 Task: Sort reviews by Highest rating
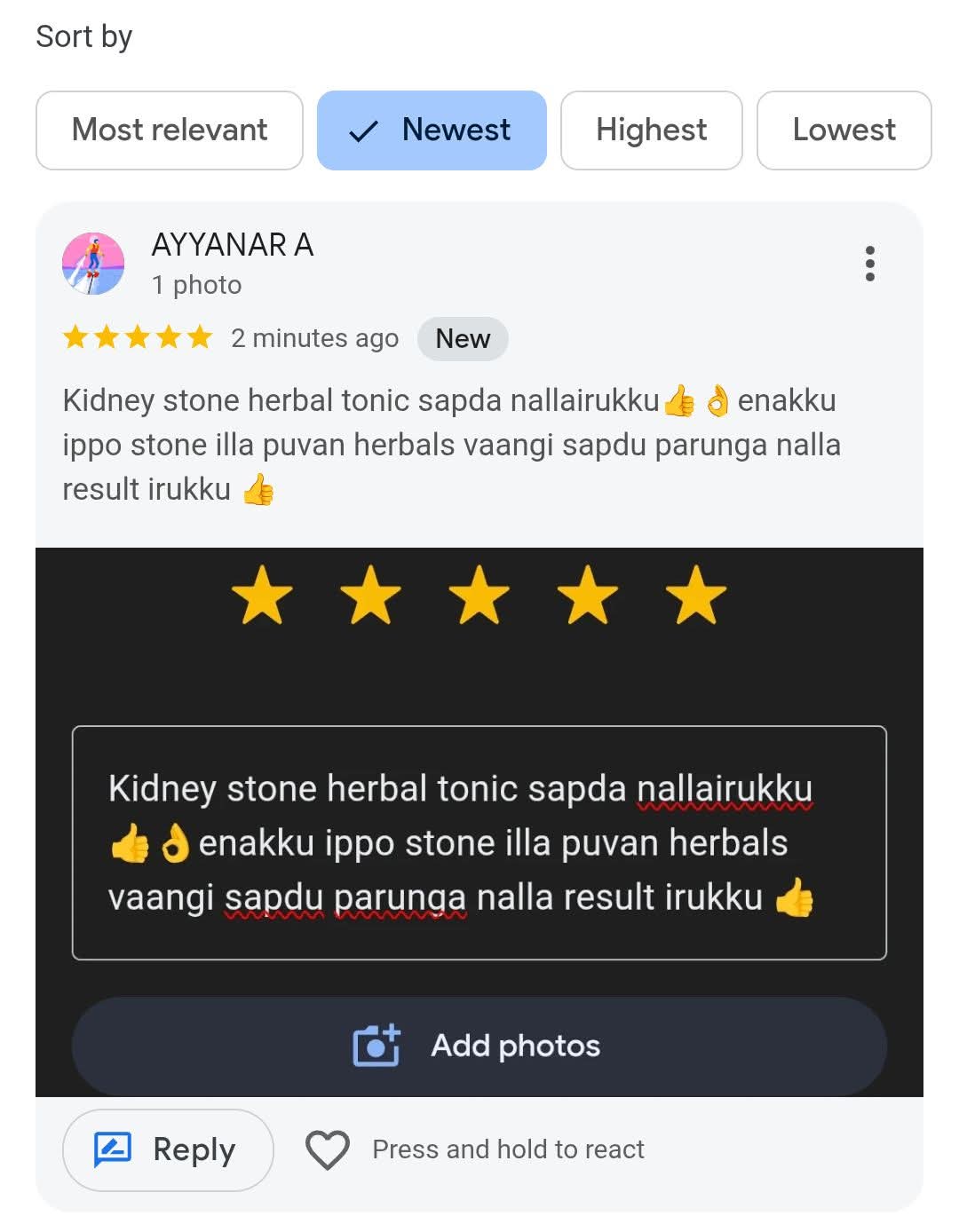651,130
